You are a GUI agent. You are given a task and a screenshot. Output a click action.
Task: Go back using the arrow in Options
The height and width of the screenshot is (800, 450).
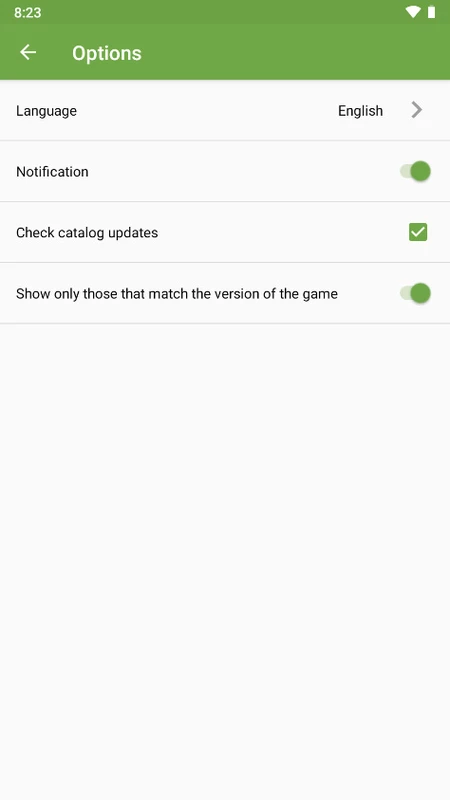coord(28,52)
